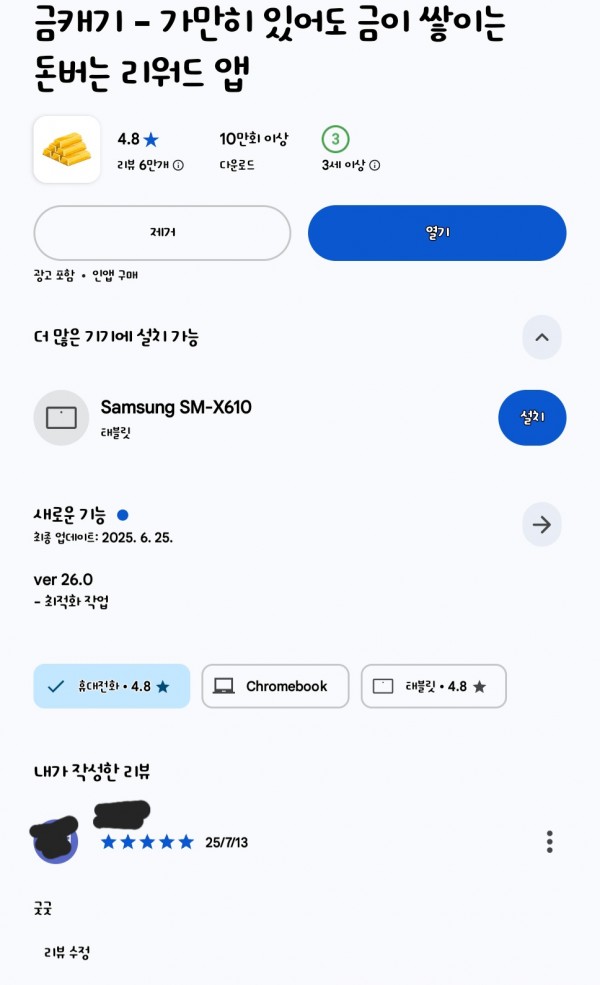
Task: Open the overflow menu for my review
Action: pyautogui.click(x=549, y=842)
